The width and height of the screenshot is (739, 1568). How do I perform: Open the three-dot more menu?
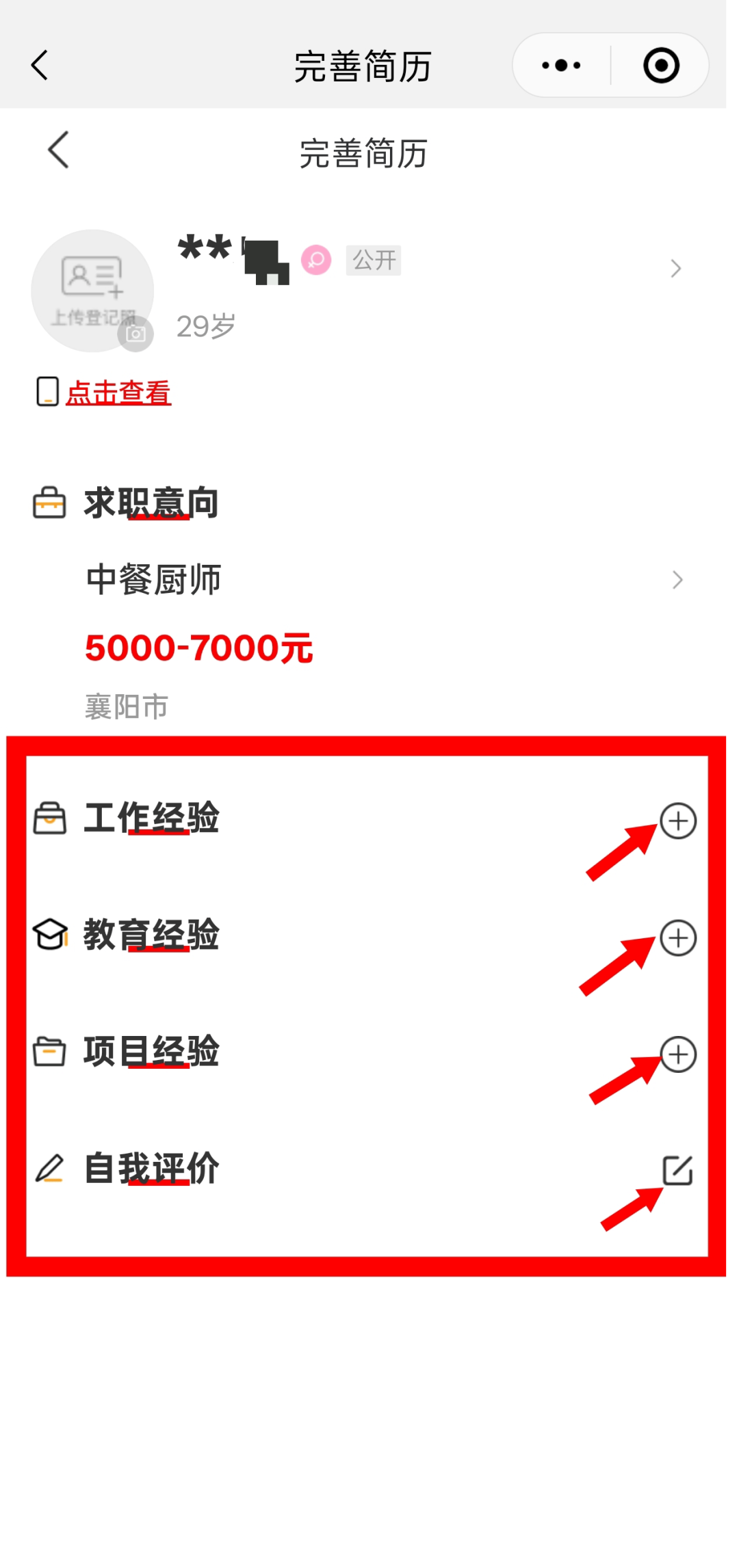(x=561, y=66)
